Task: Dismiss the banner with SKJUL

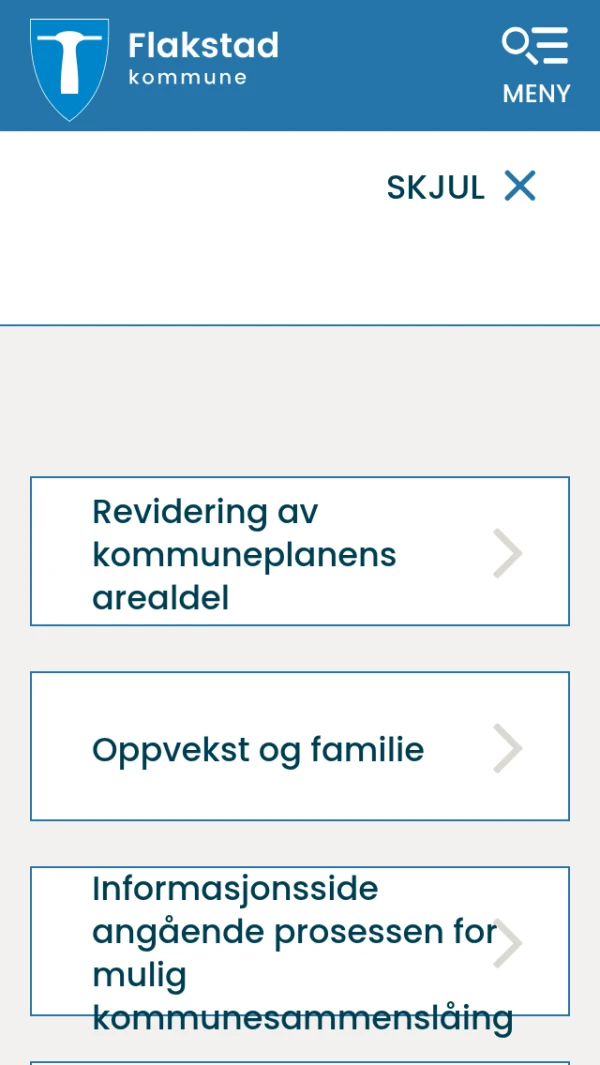Action: tap(462, 187)
